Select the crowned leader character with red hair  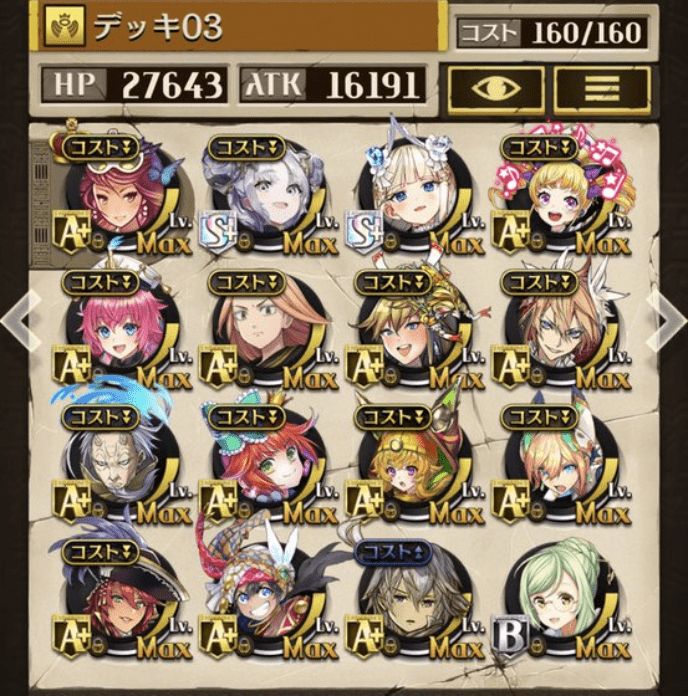118,196
